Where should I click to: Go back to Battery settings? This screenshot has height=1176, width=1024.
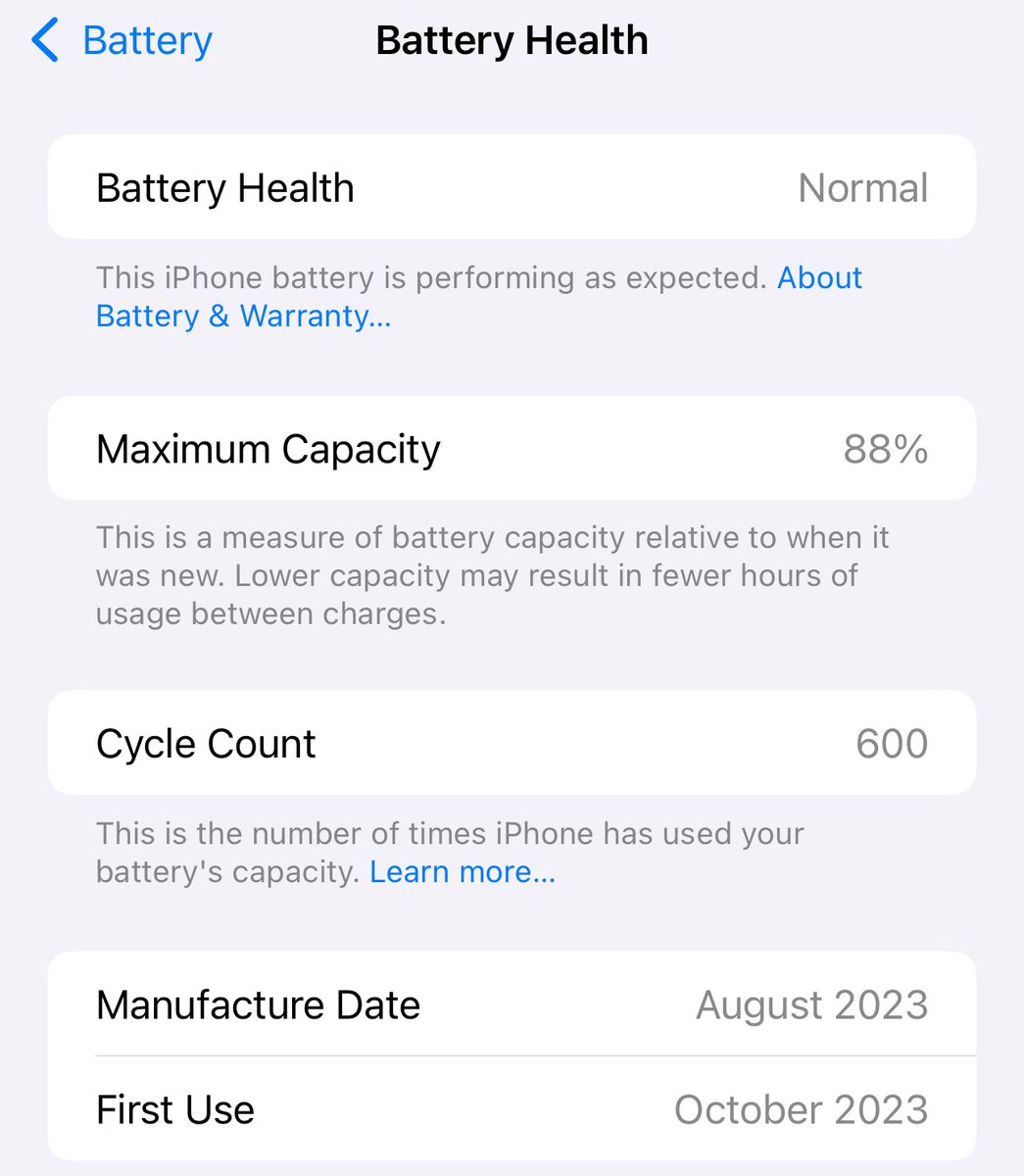point(122,41)
